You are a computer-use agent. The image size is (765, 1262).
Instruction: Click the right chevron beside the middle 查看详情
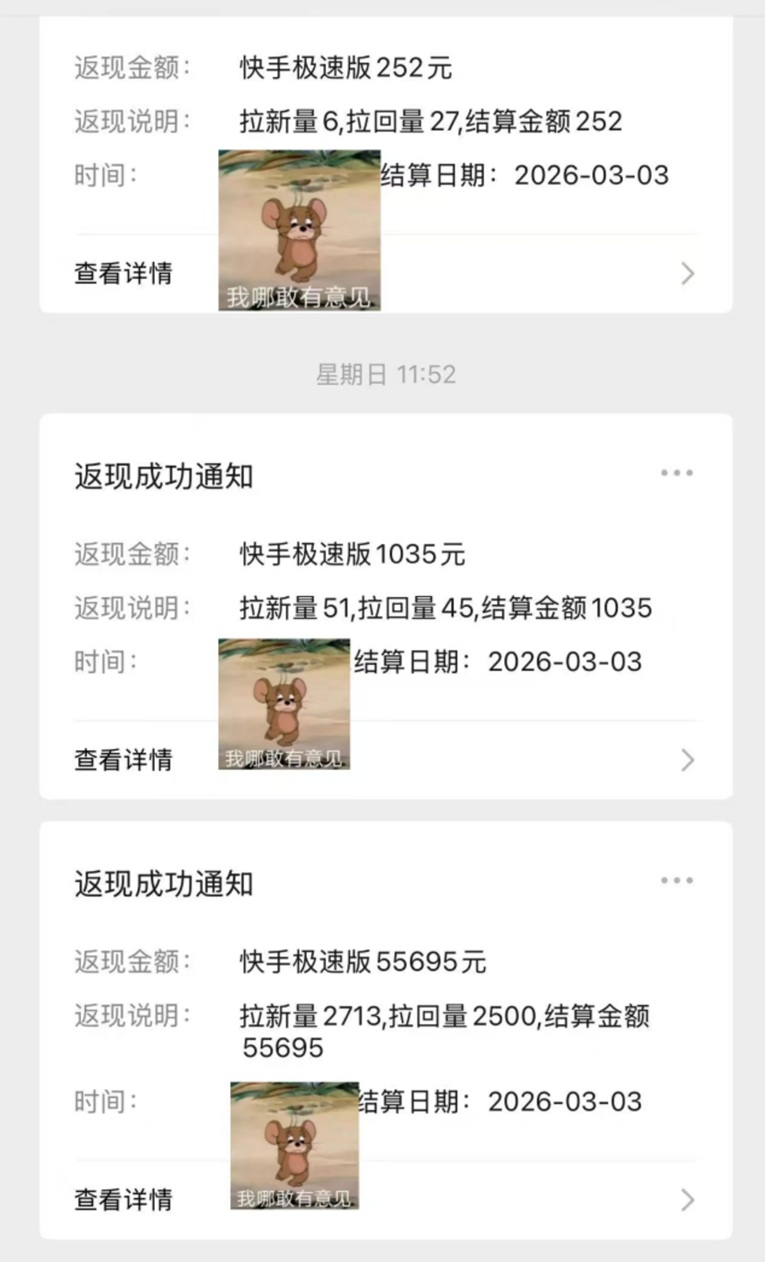[686, 760]
